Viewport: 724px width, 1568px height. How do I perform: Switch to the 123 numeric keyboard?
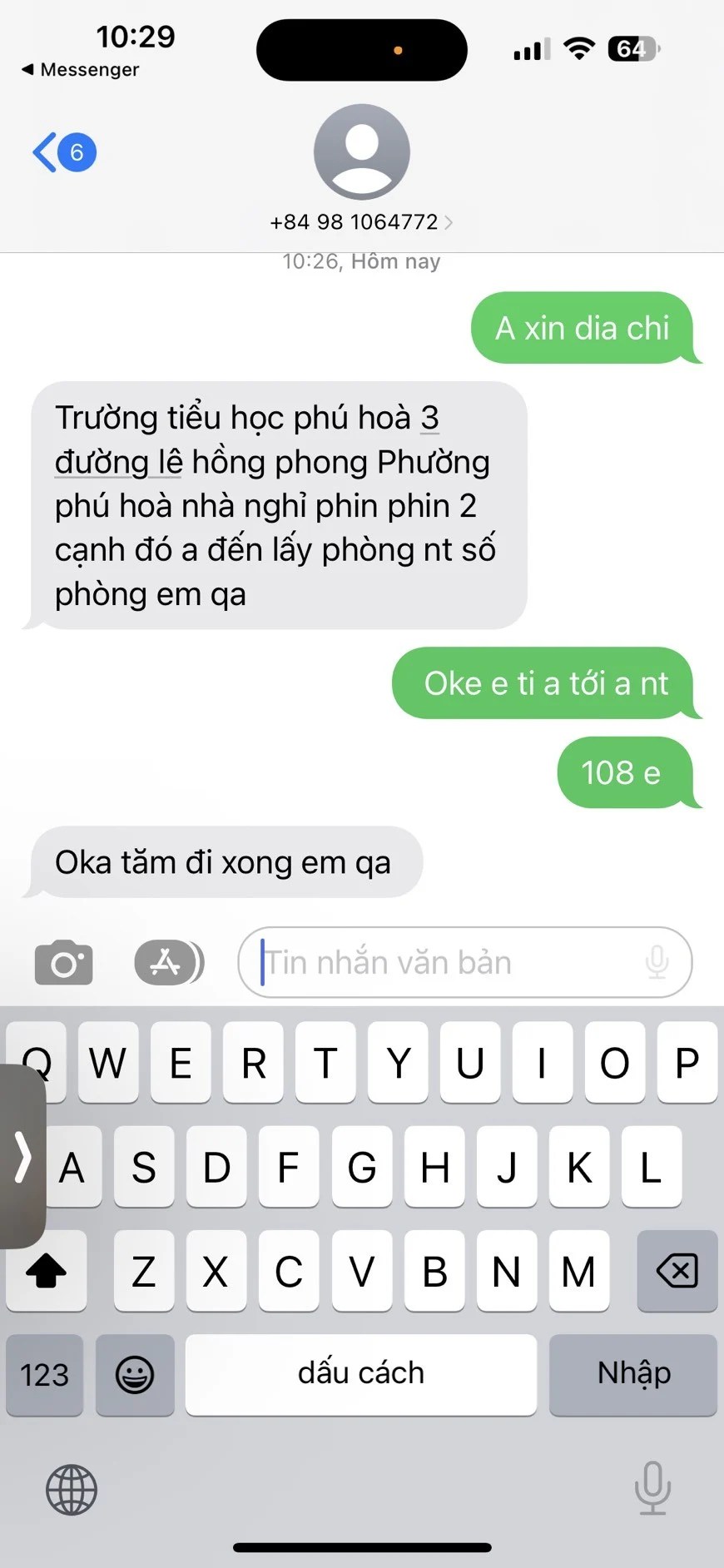click(45, 1375)
